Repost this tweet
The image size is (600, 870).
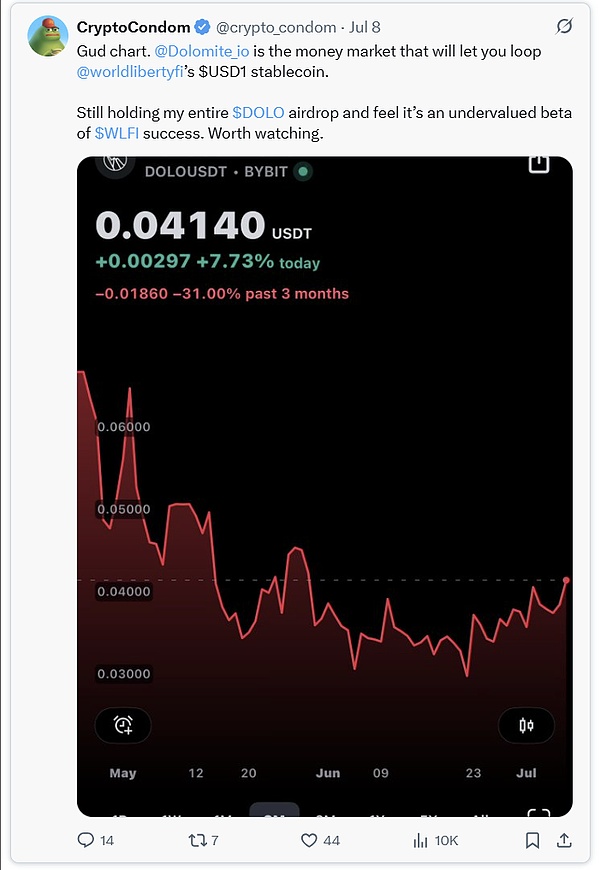point(198,841)
